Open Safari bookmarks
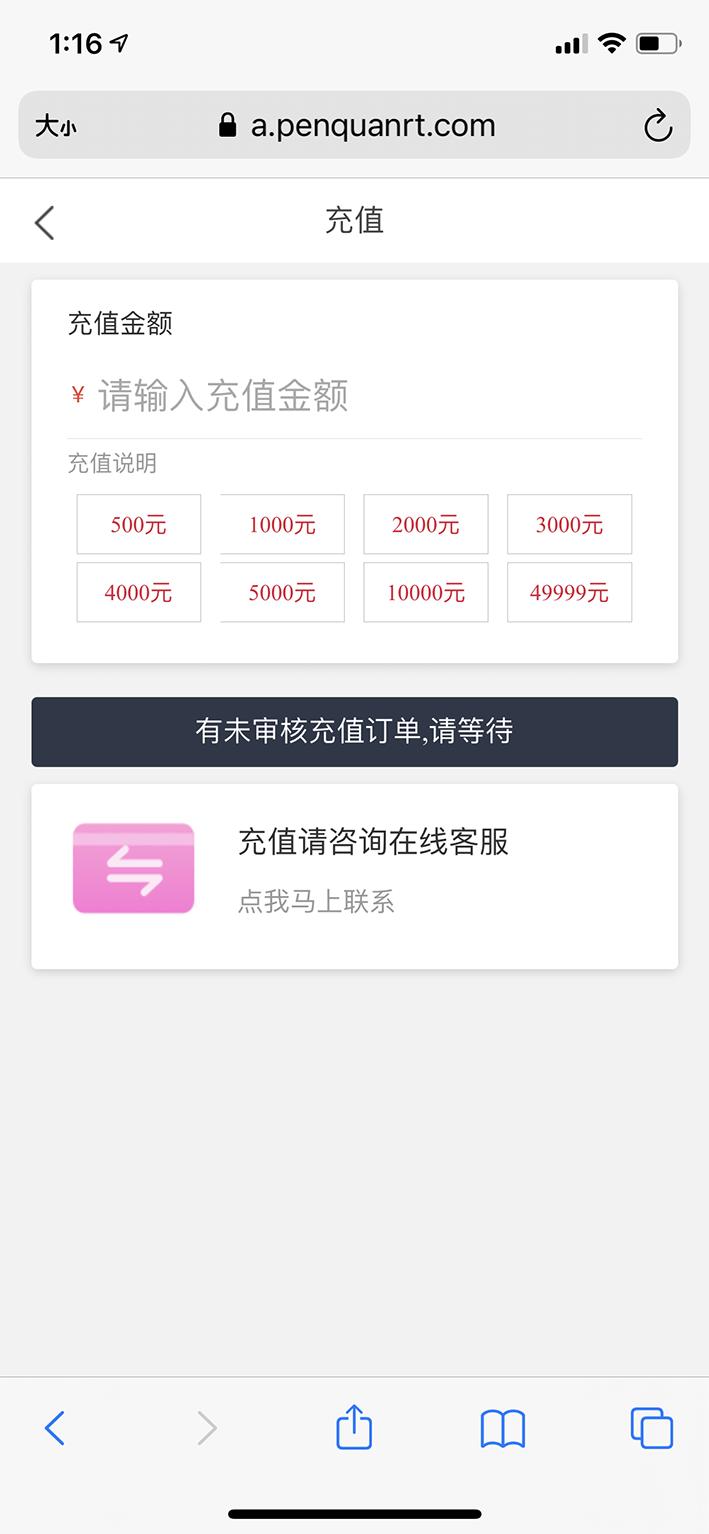 click(503, 1429)
